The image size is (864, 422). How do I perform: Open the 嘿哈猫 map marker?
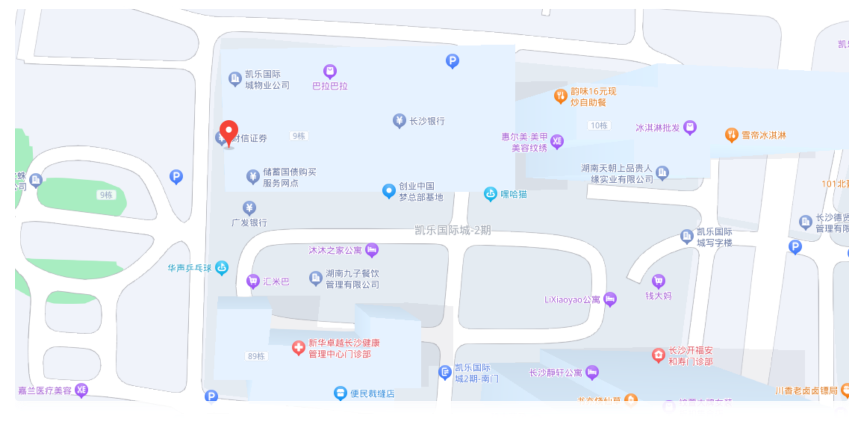490,193
